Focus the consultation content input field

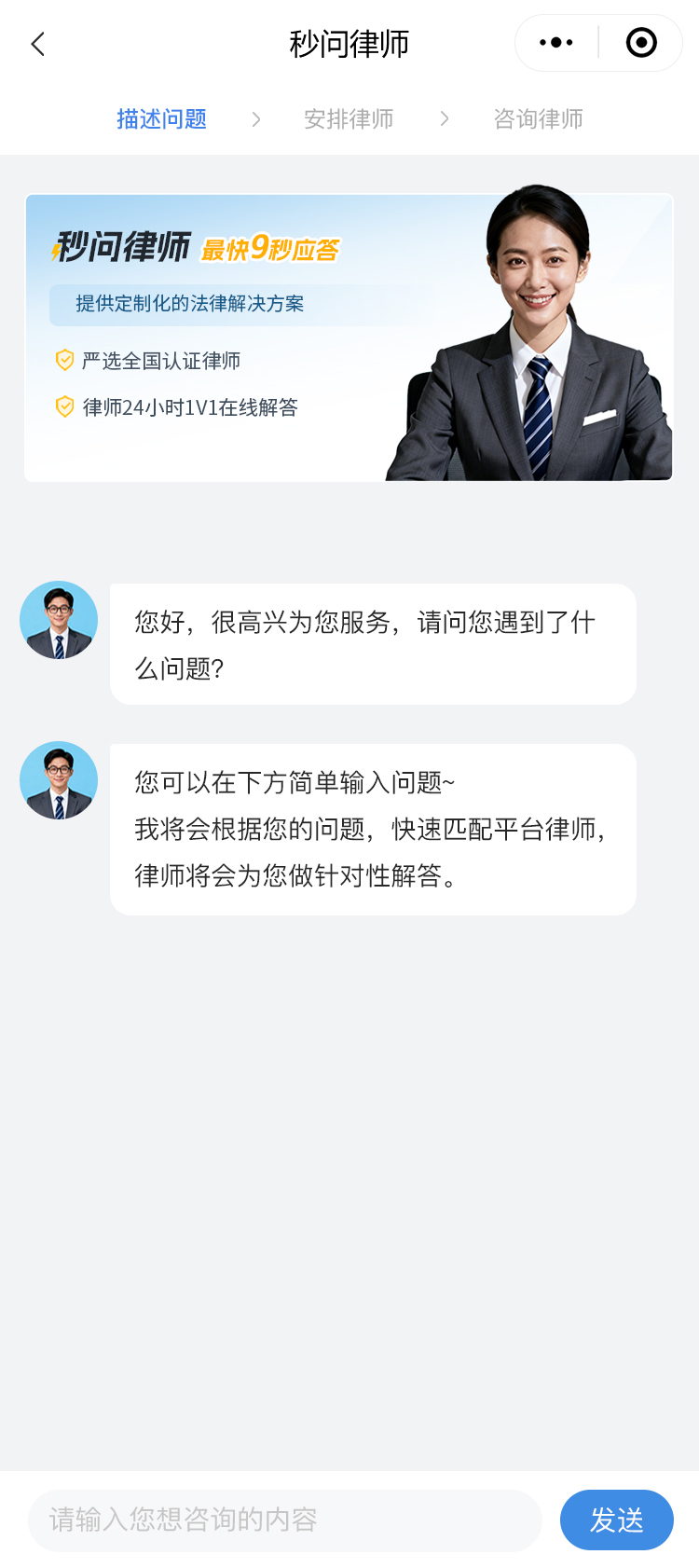click(284, 1520)
